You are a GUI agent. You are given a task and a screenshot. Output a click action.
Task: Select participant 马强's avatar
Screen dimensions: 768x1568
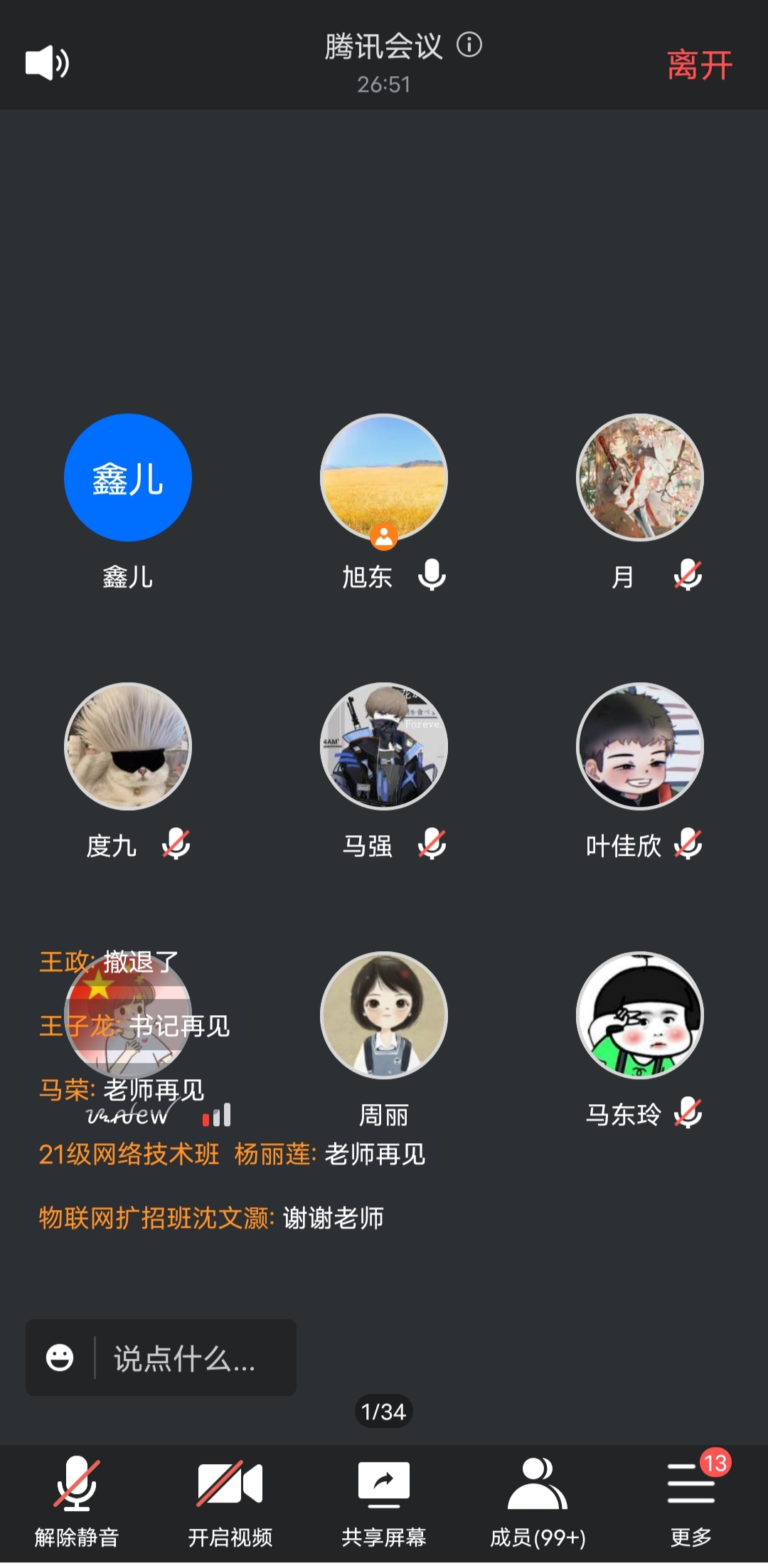pyautogui.click(x=384, y=746)
